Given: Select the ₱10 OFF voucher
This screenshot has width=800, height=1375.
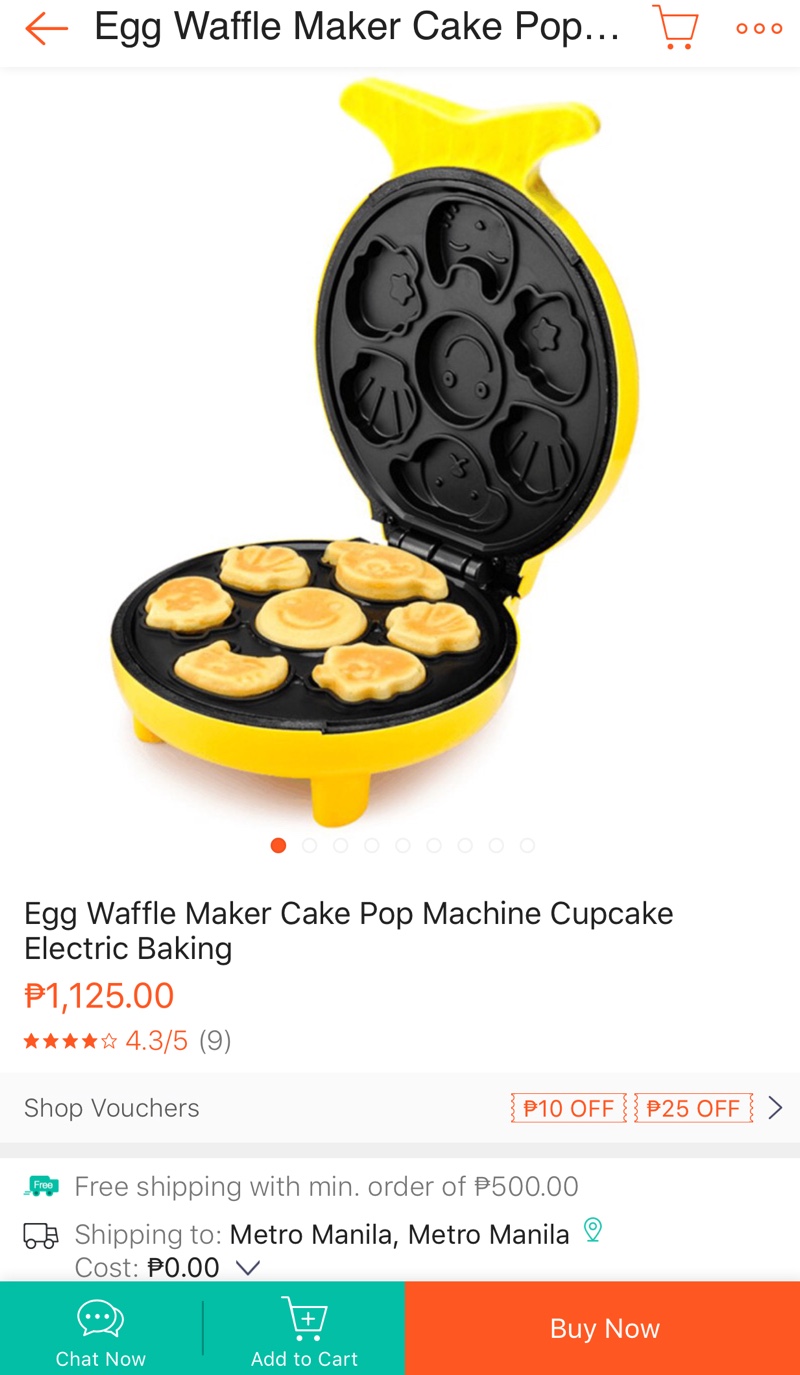Looking at the screenshot, I should click(x=568, y=1108).
